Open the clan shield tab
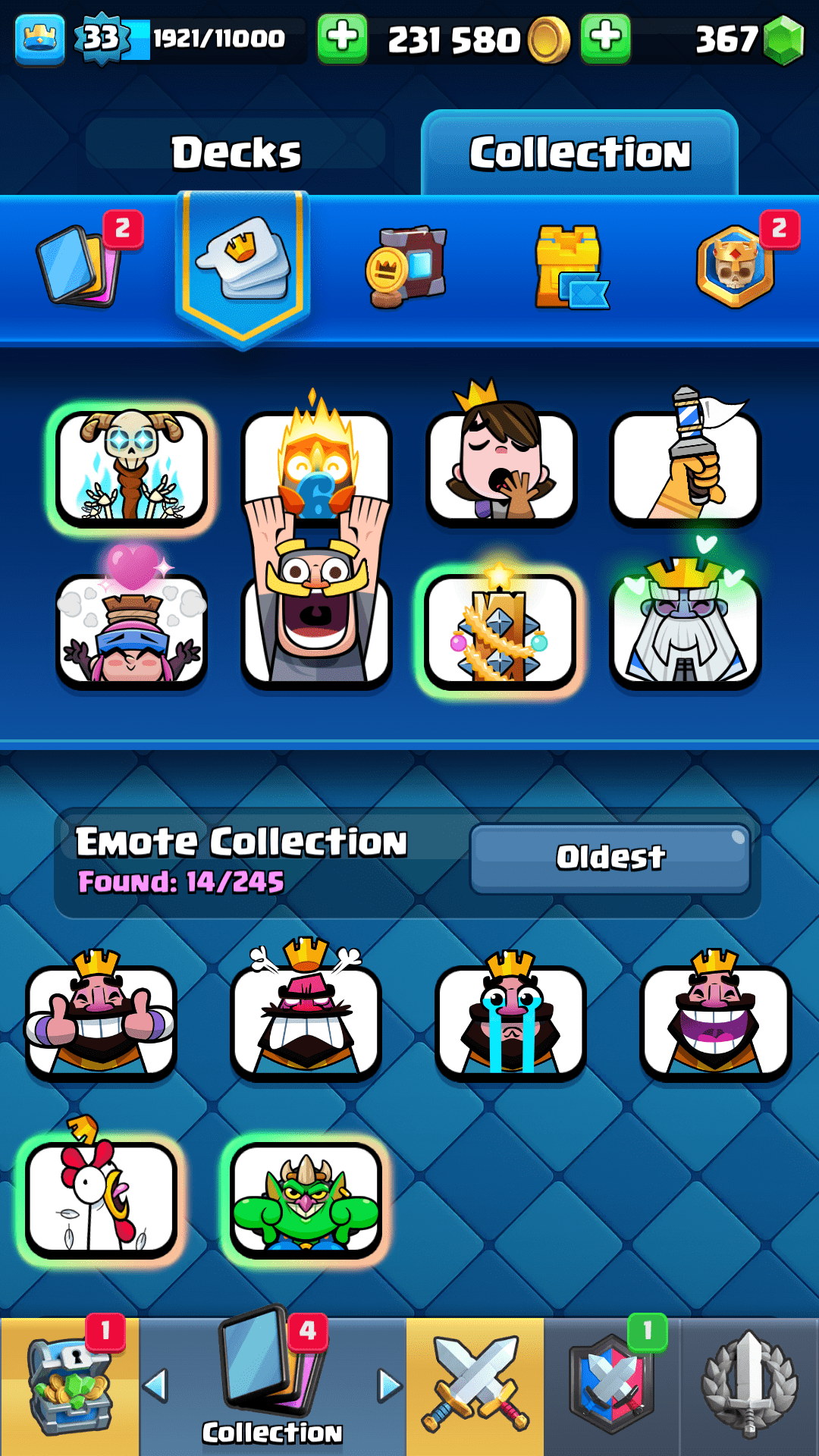 point(611,1386)
